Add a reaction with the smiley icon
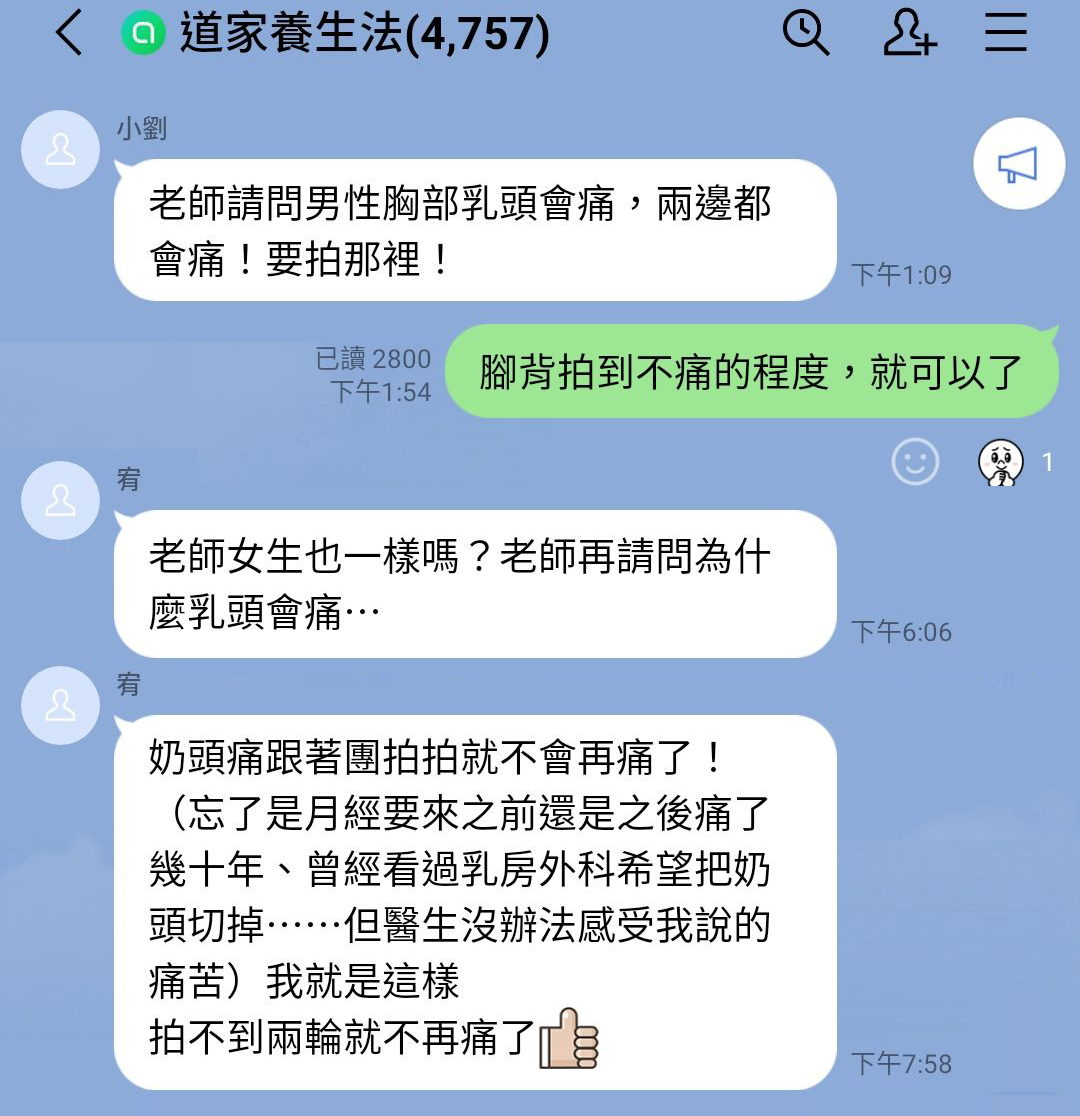 click(x=915, y=462)
